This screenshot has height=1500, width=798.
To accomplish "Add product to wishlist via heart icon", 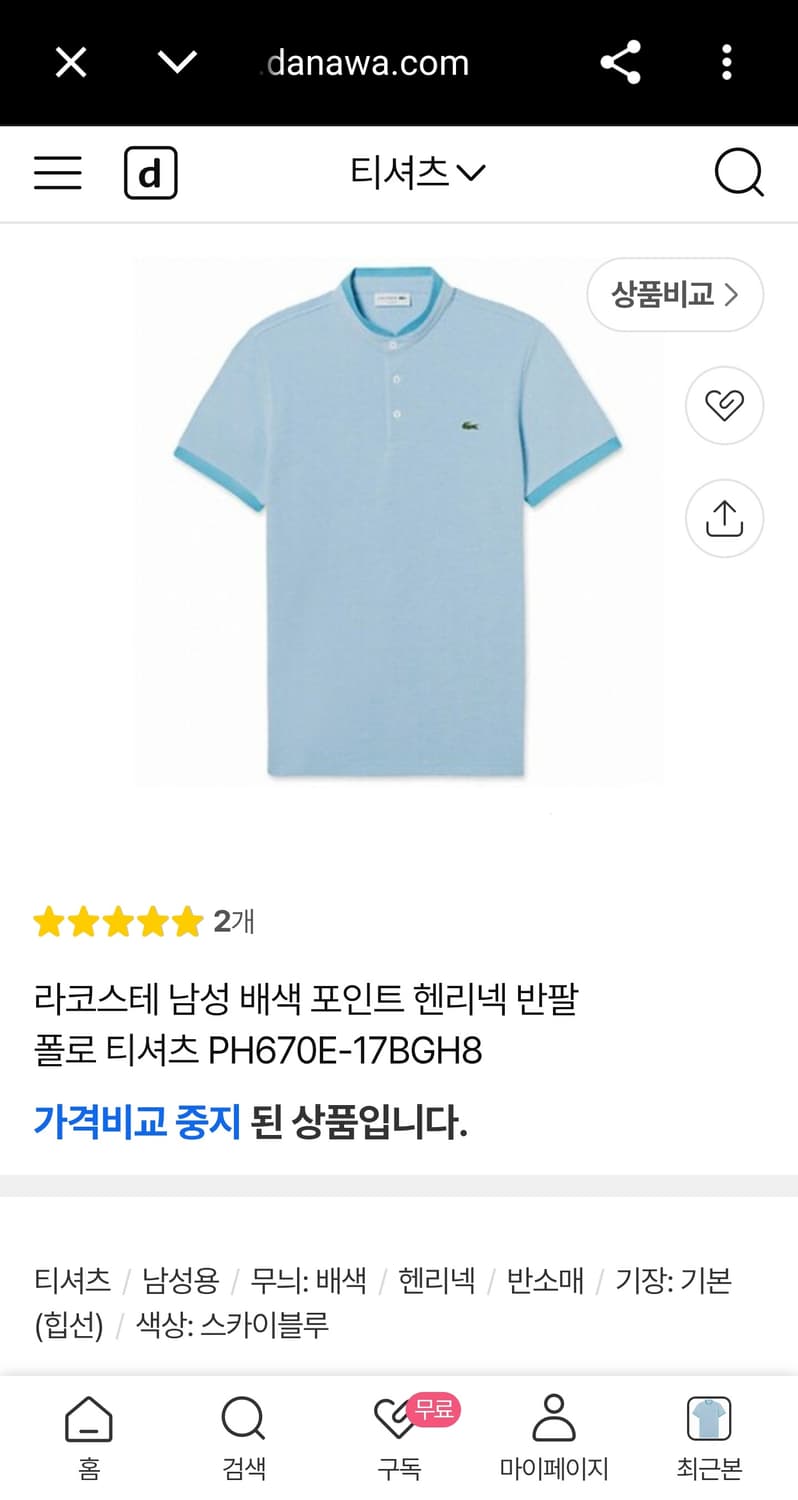I will point(723,406).
